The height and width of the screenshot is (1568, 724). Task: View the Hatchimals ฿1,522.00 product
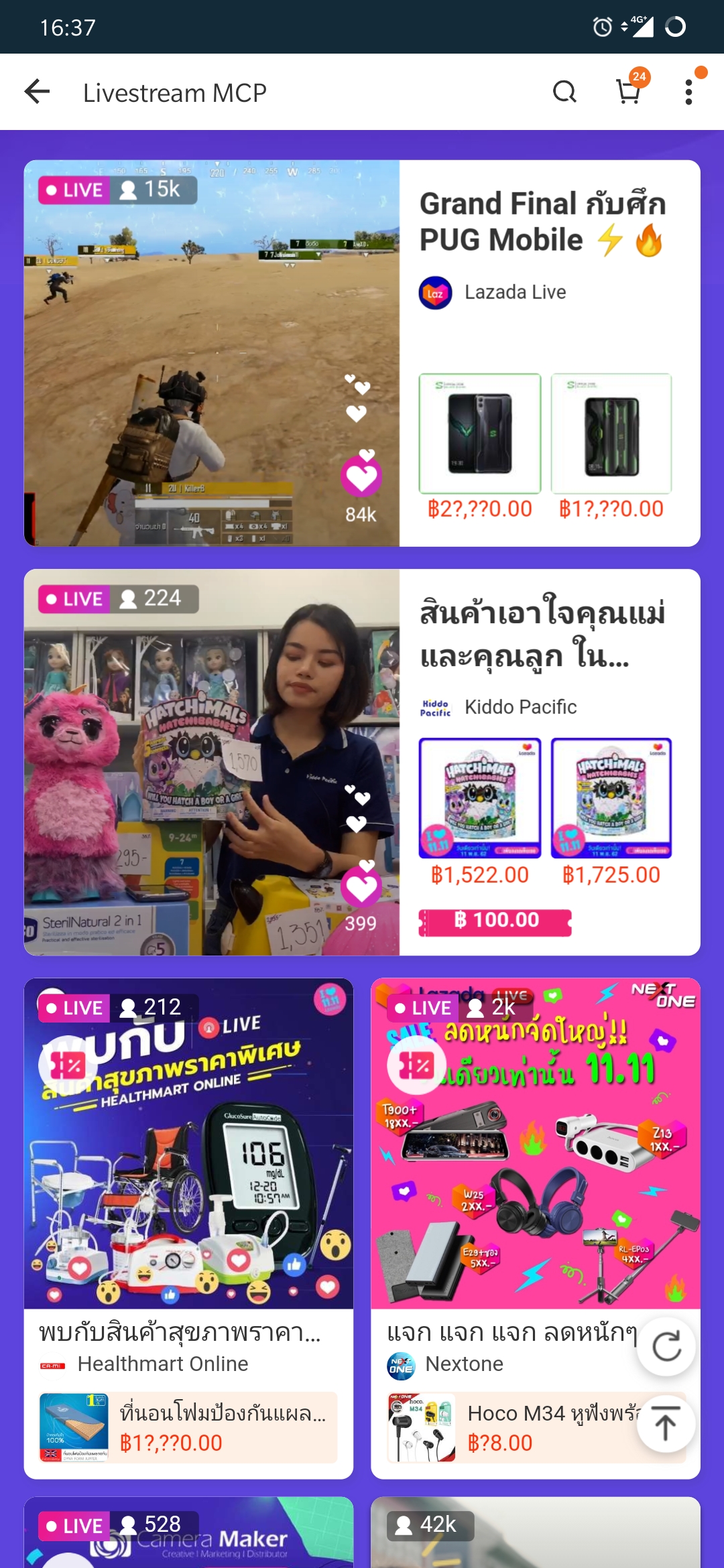[x=479, y=798]
